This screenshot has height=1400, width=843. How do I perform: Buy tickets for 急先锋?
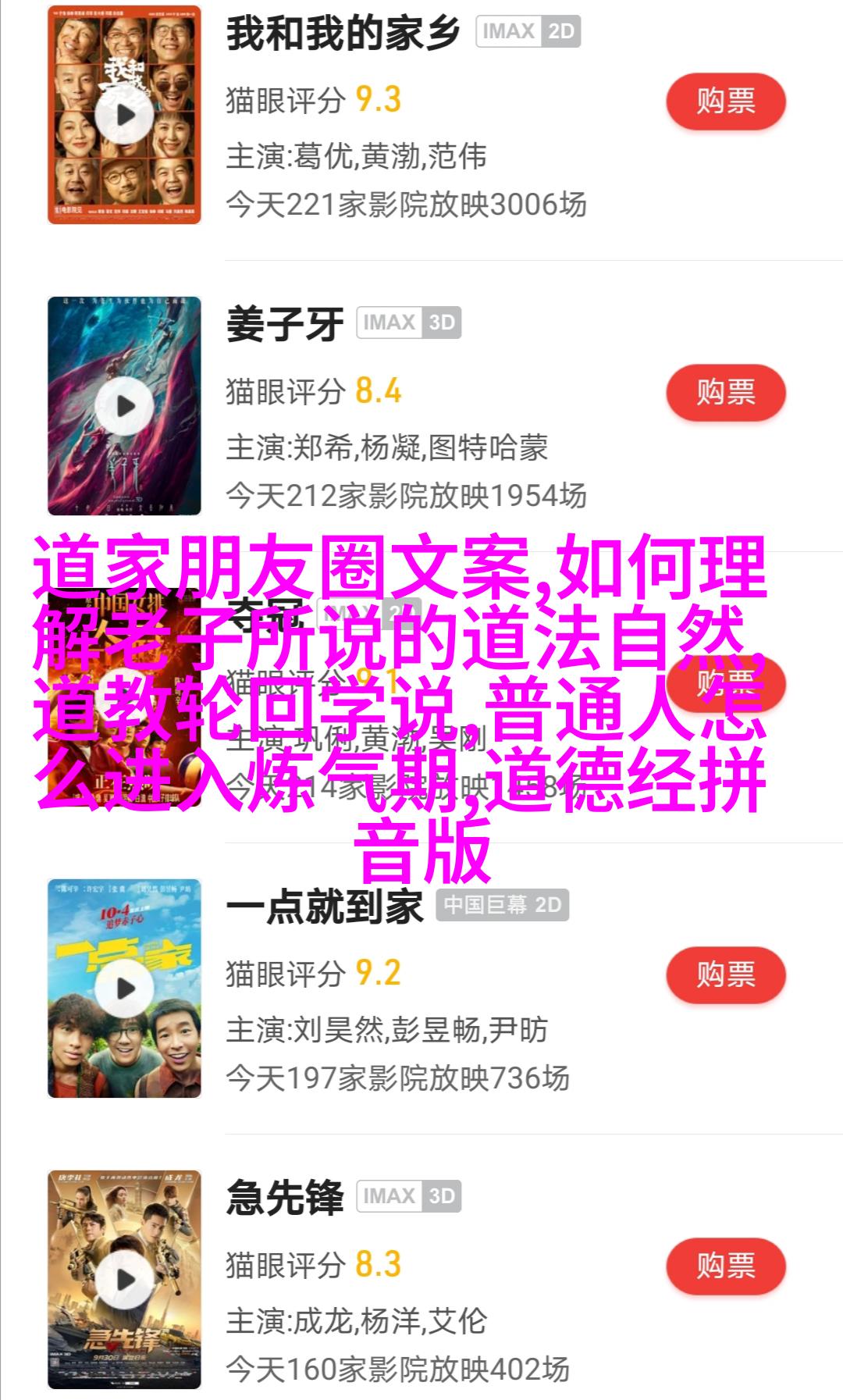[x=725, y=1266]
